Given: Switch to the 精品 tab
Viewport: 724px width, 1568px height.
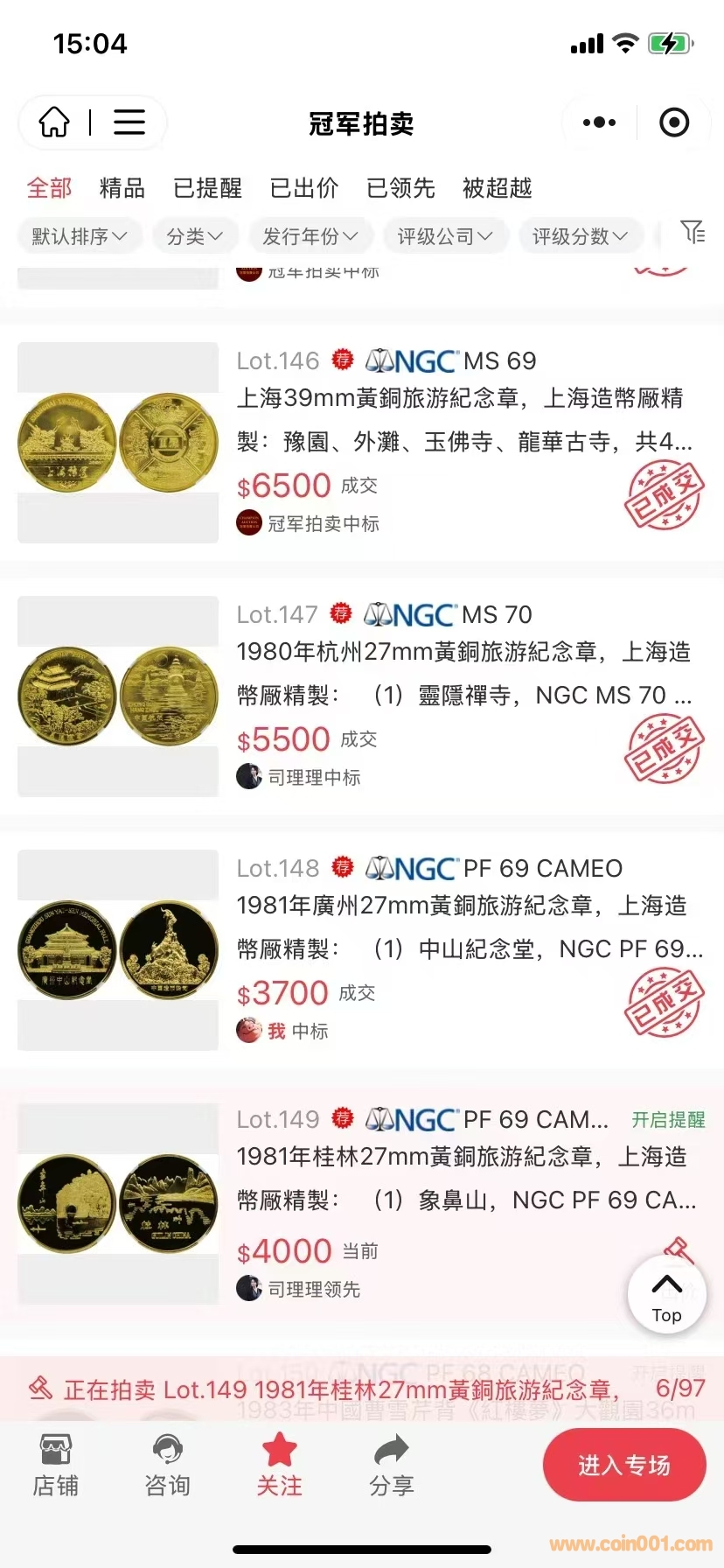Looking at the screenshot, I should tap(122, 188).
